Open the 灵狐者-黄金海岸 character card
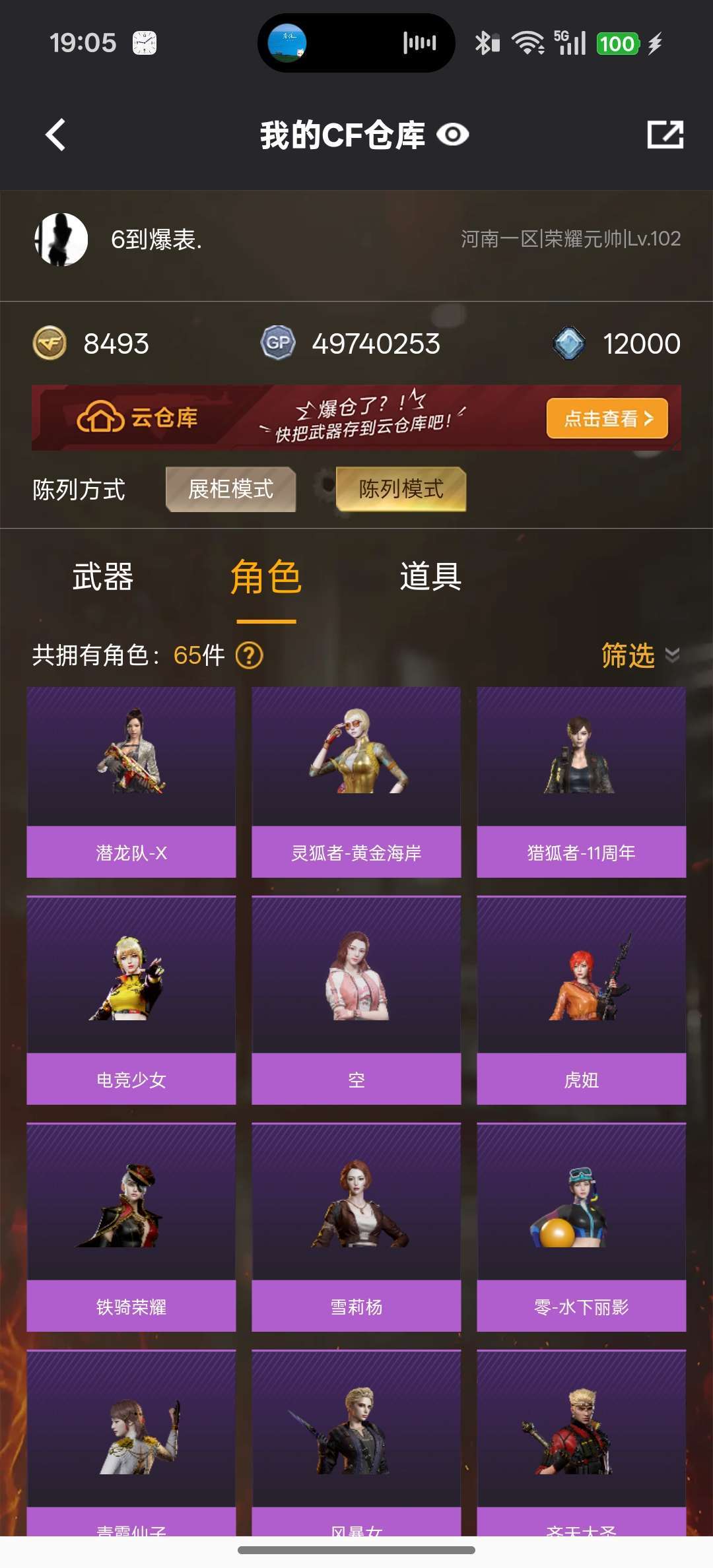Image resolution: width=713 pixels, height=1568 pixels. point(356,782)
